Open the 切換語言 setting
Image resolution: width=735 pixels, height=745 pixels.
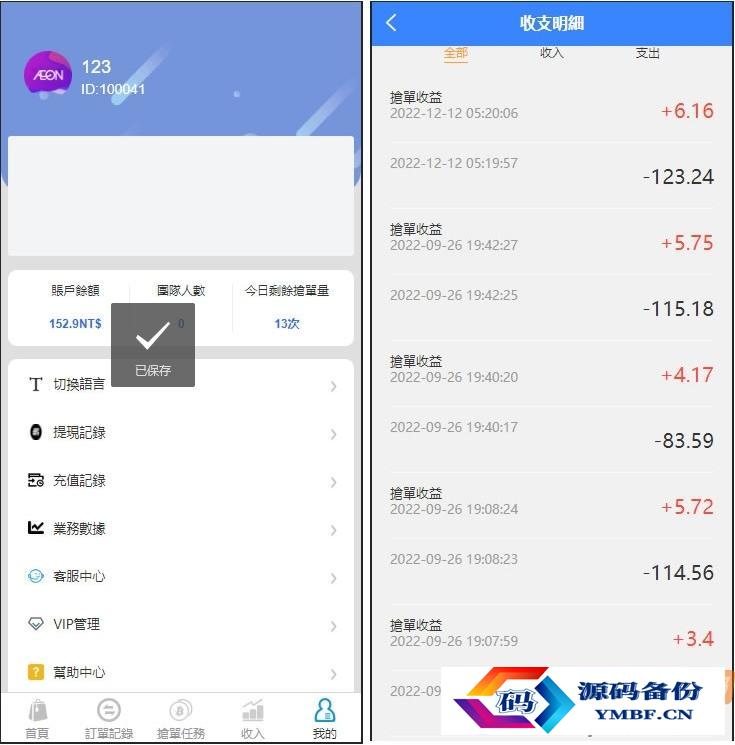(180, 385)
